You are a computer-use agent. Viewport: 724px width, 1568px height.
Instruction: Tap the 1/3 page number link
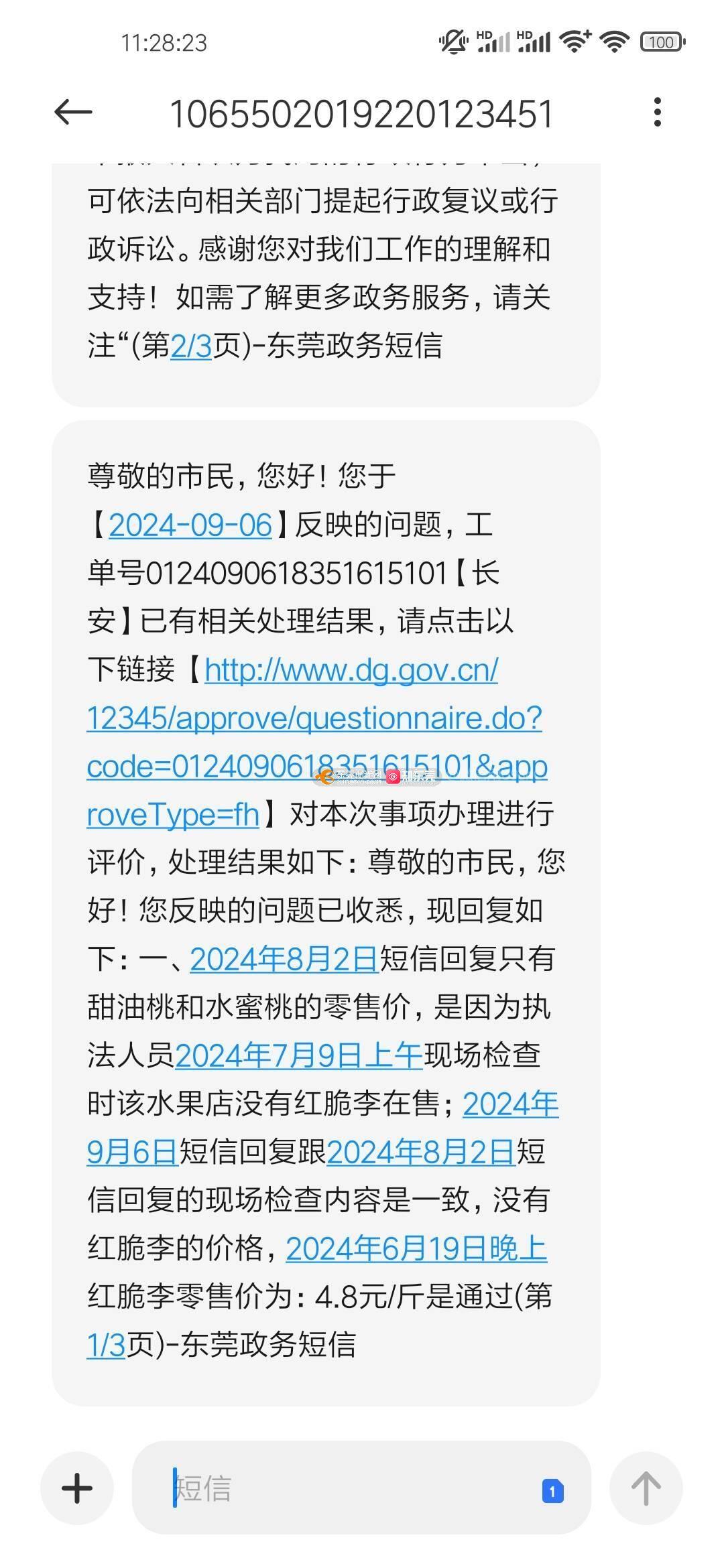point(107,1345)
